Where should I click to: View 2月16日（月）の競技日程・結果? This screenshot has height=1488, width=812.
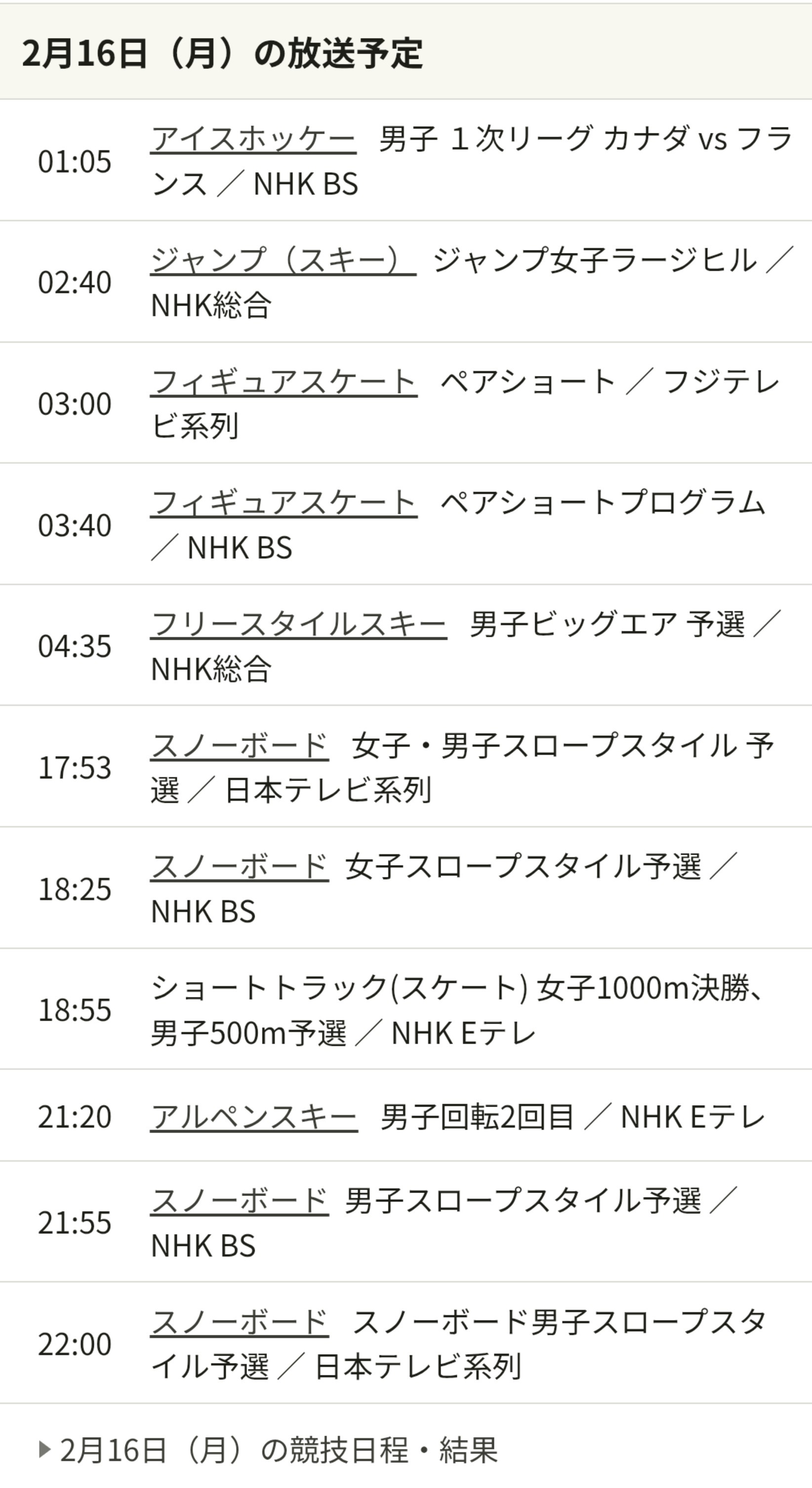[x=277, y=1450]
